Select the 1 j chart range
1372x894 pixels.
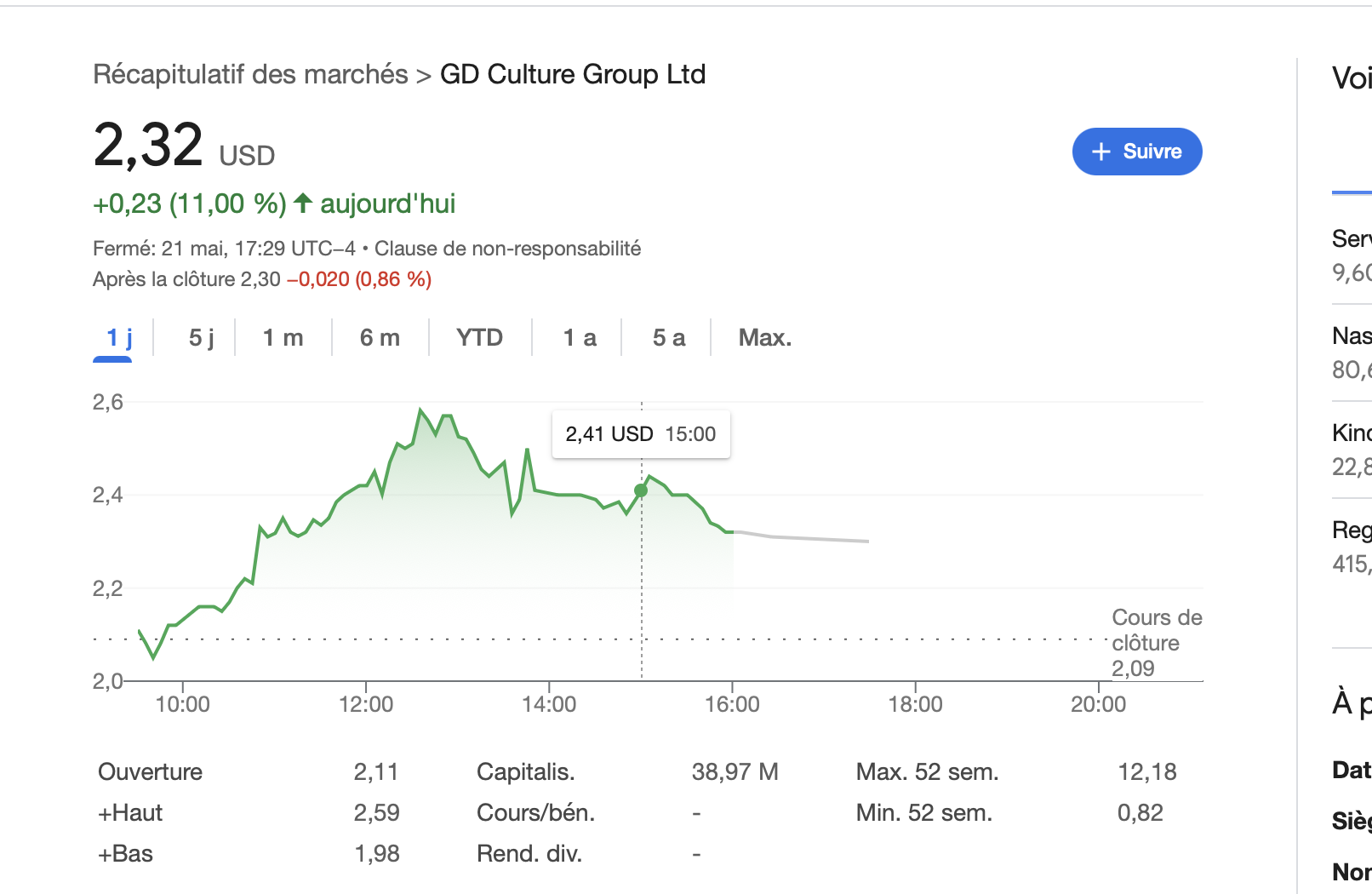[x=119, y=338]
